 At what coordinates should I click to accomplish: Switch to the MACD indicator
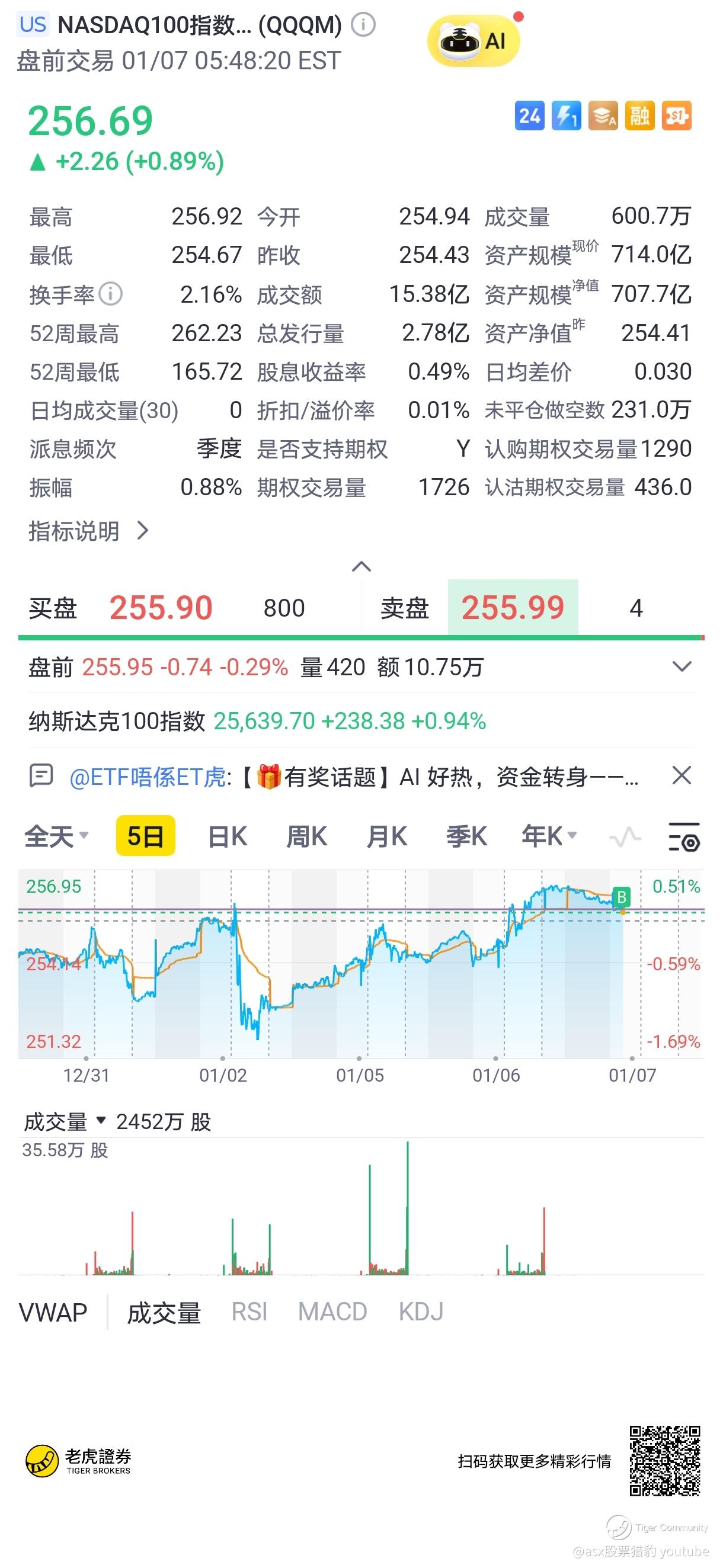(332, 1312)
